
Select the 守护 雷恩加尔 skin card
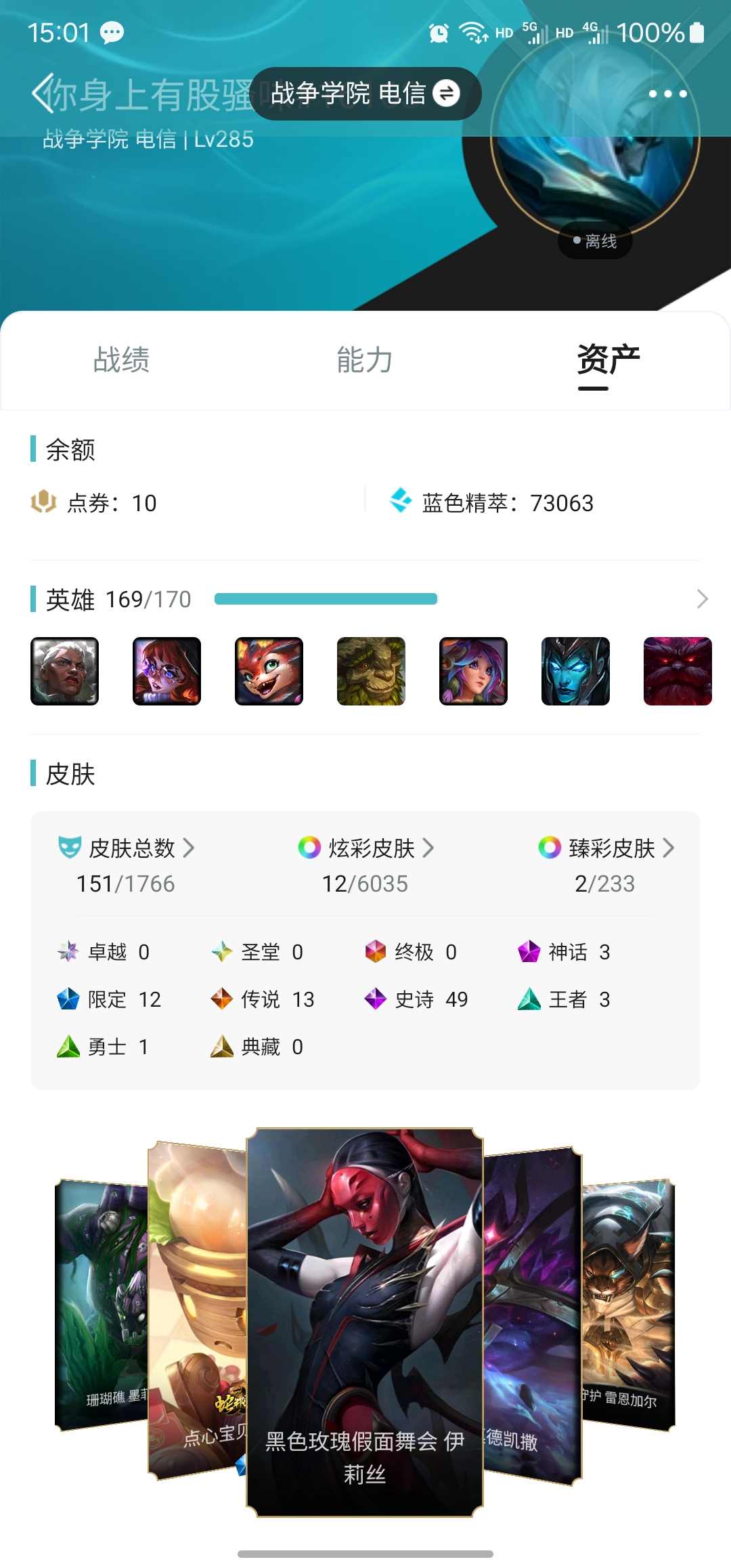pos(628,1300)
